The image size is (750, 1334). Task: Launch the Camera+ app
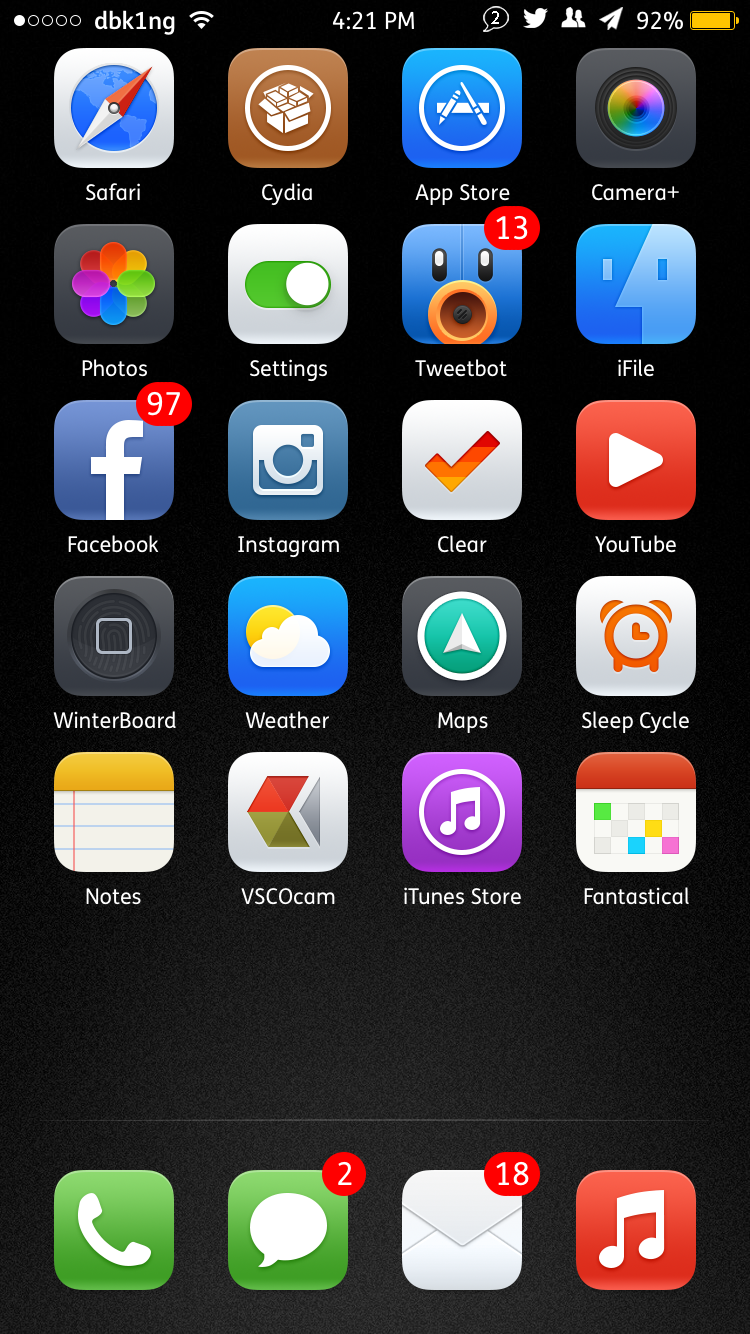(636, 108)
